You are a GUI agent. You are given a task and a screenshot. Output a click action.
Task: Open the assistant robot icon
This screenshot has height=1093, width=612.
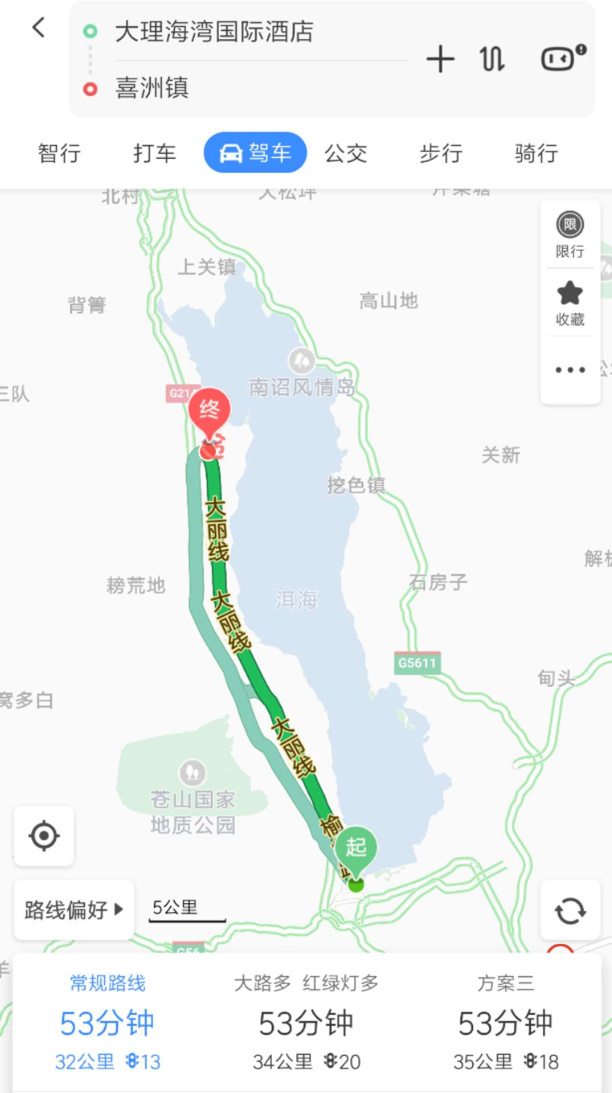pos(563,59)
